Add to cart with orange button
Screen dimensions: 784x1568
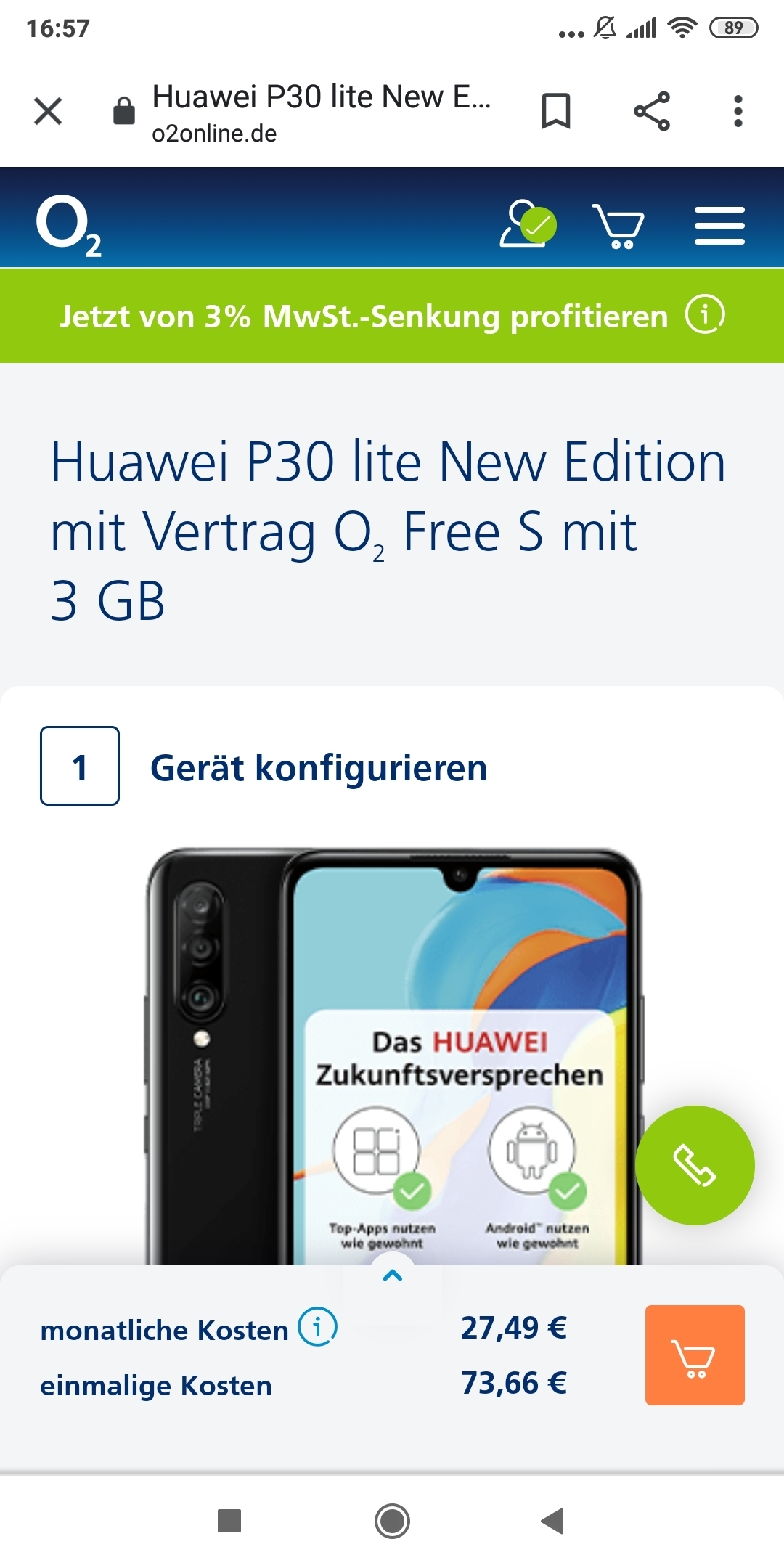point(695,1355)
